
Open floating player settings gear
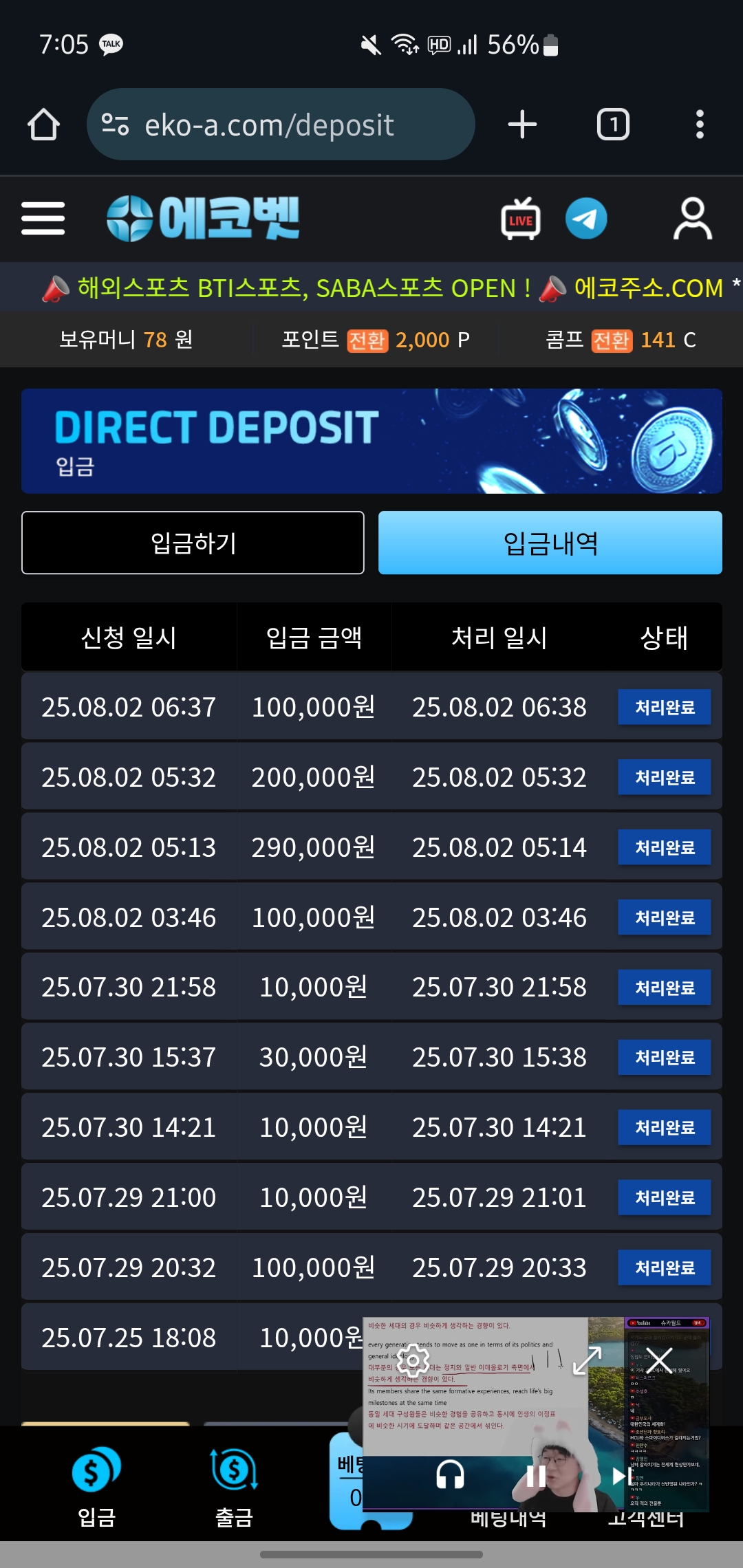413,1360
